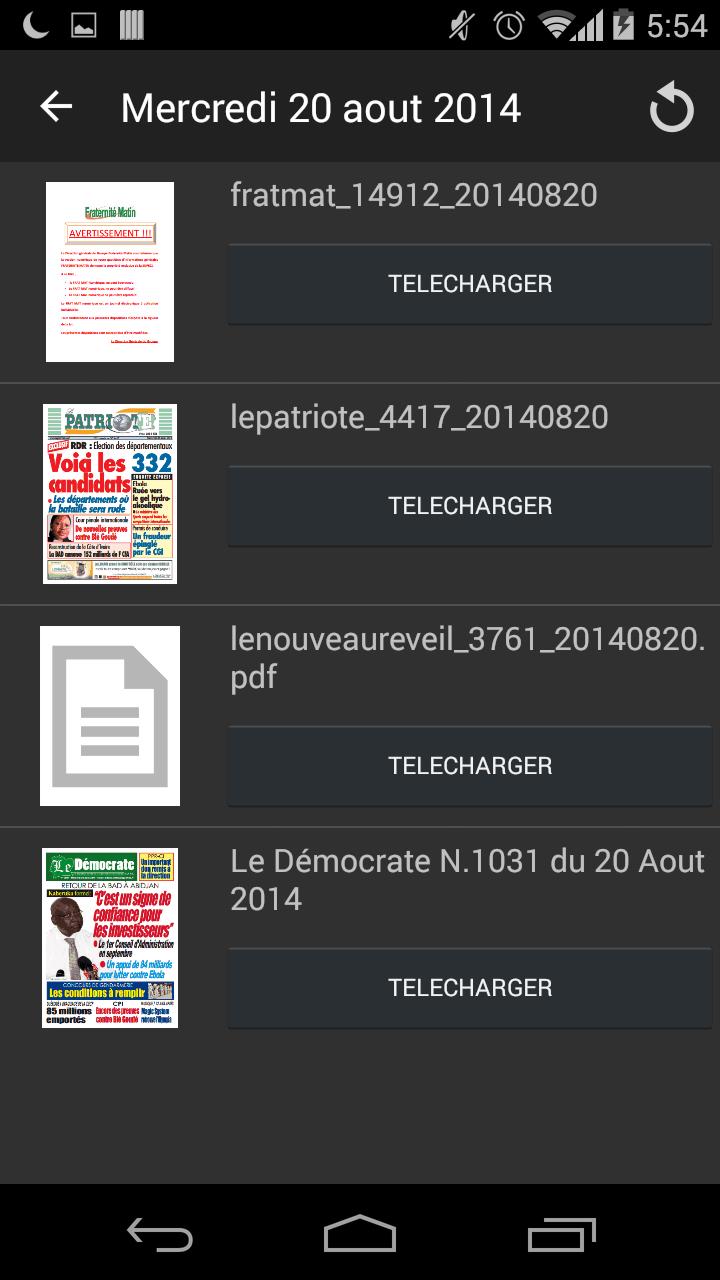Refresh the newspaper list

pos(669,106)
